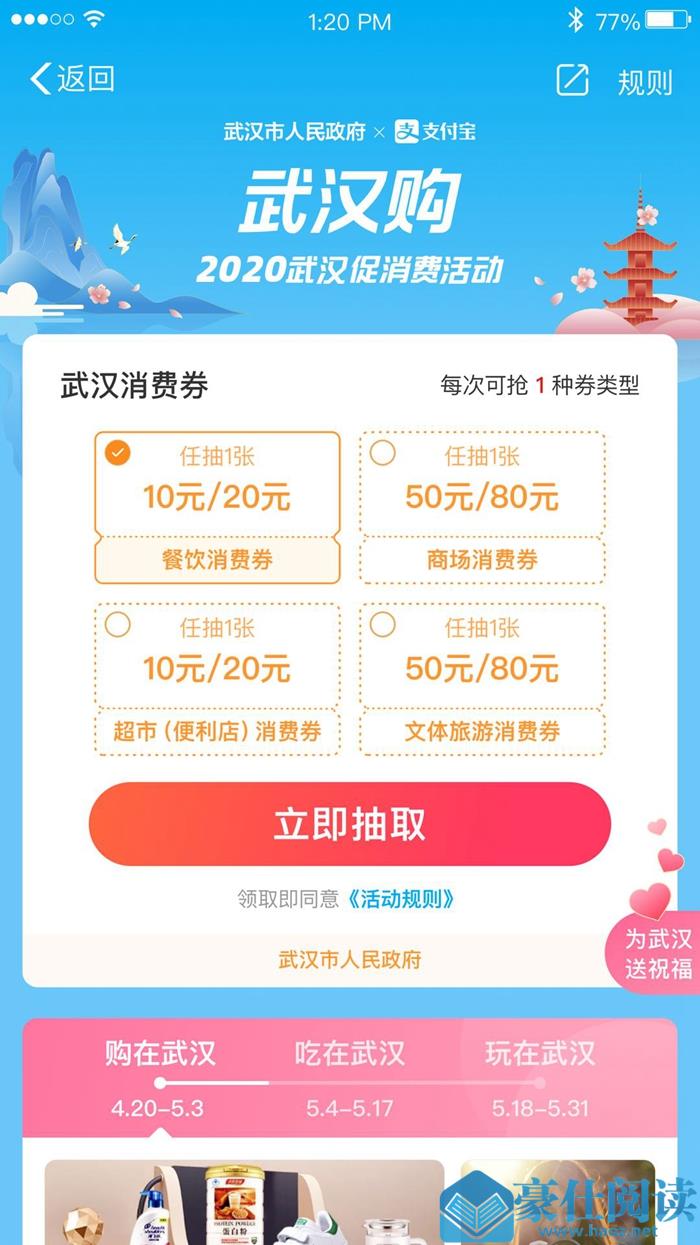700x1245 pixels.
Task: Switch to the 玩在武汉 tab
Action: [x=540, y=1068]
